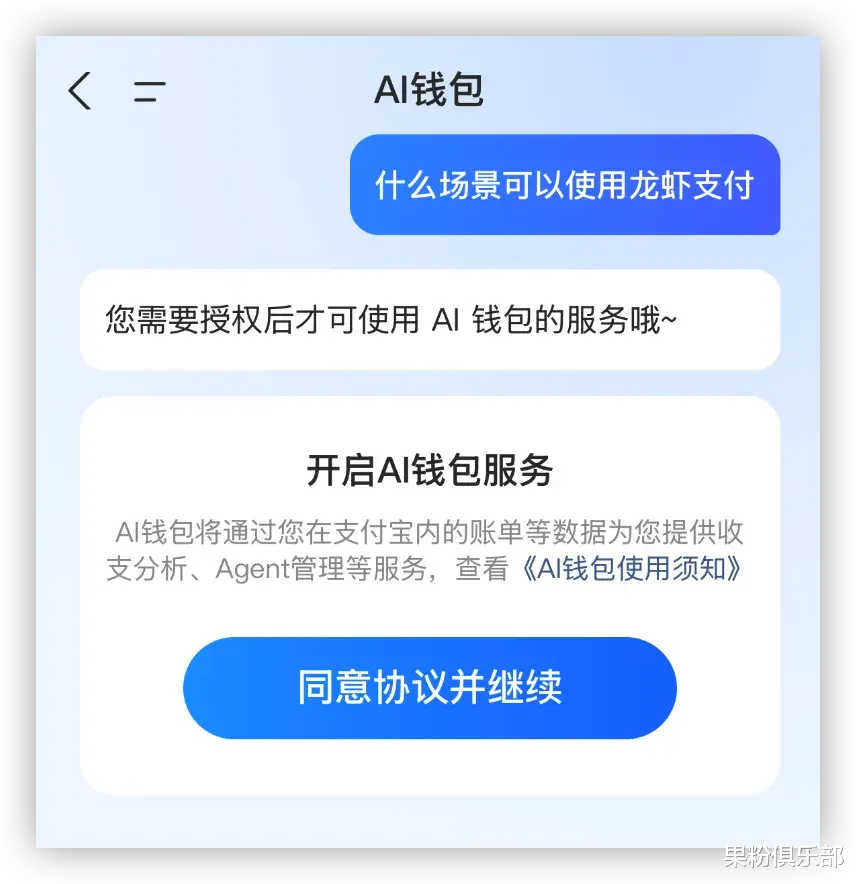This screenshot has height=884, width=856.
Task: Open the 《AI钱包使用须知》 link
Action: pos(632,568)
